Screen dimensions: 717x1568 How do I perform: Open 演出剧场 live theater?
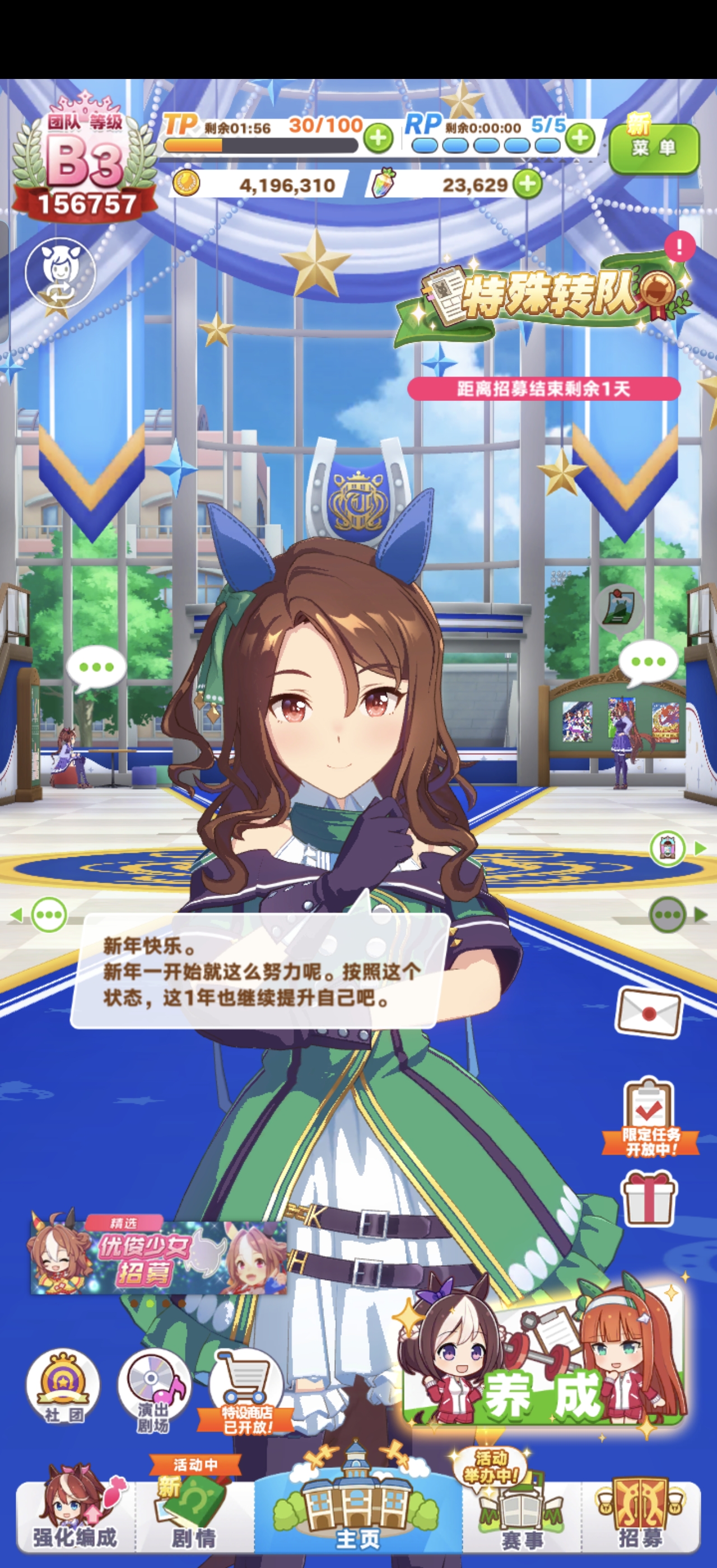point(153,1388)
